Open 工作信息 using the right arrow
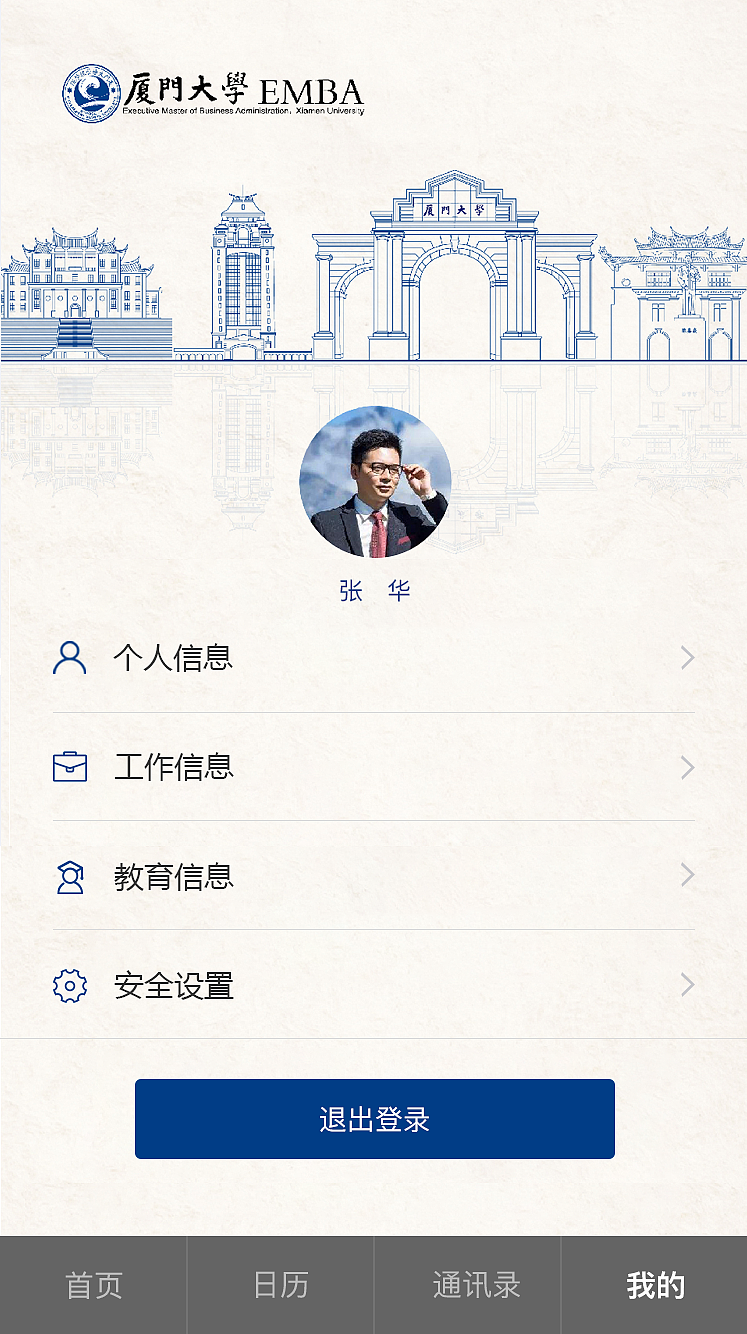The width and height of the screenshot is (747, 1334). (x=687, y=767)
